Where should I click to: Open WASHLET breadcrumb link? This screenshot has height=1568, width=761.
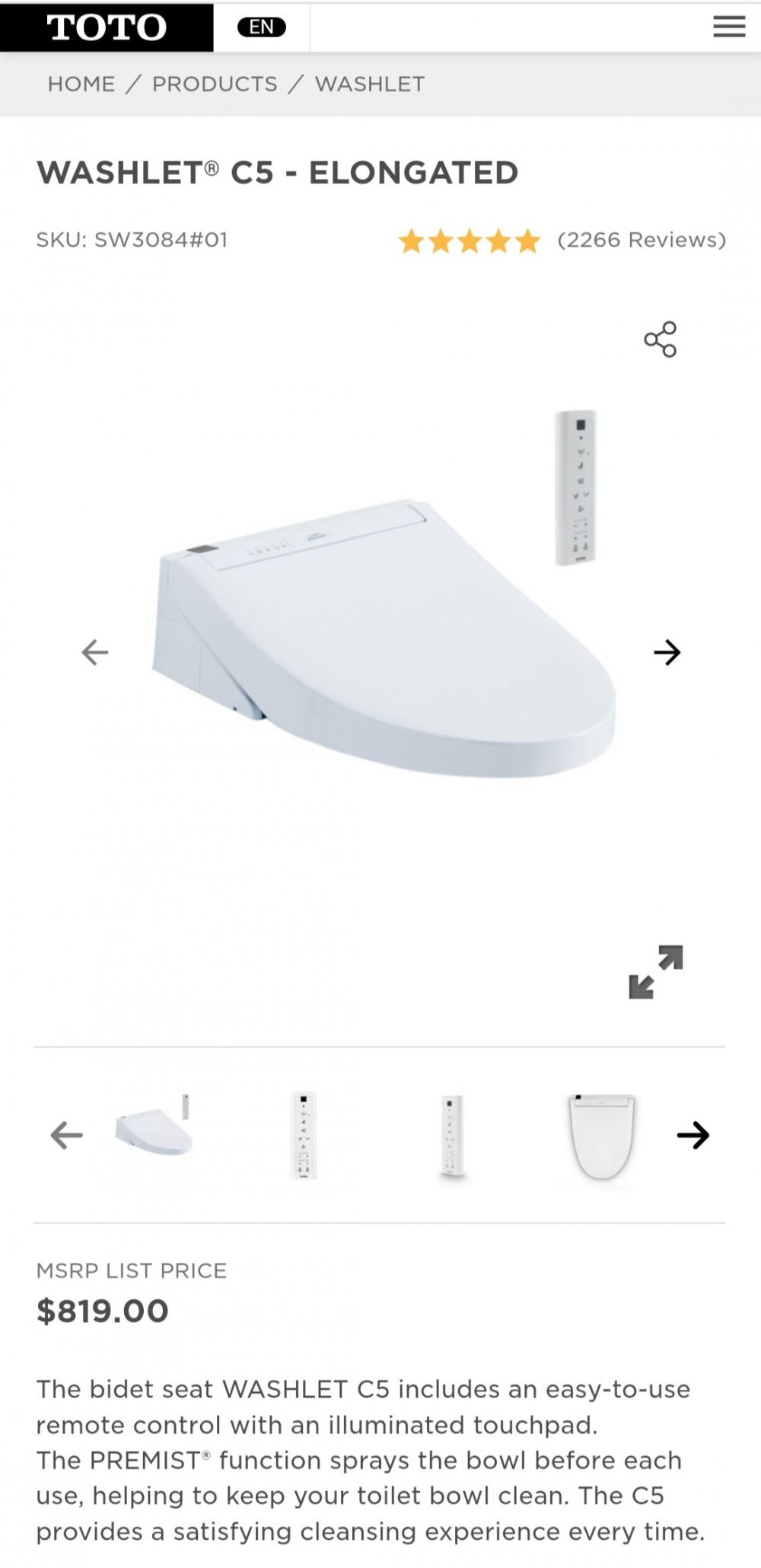[370, 84]
